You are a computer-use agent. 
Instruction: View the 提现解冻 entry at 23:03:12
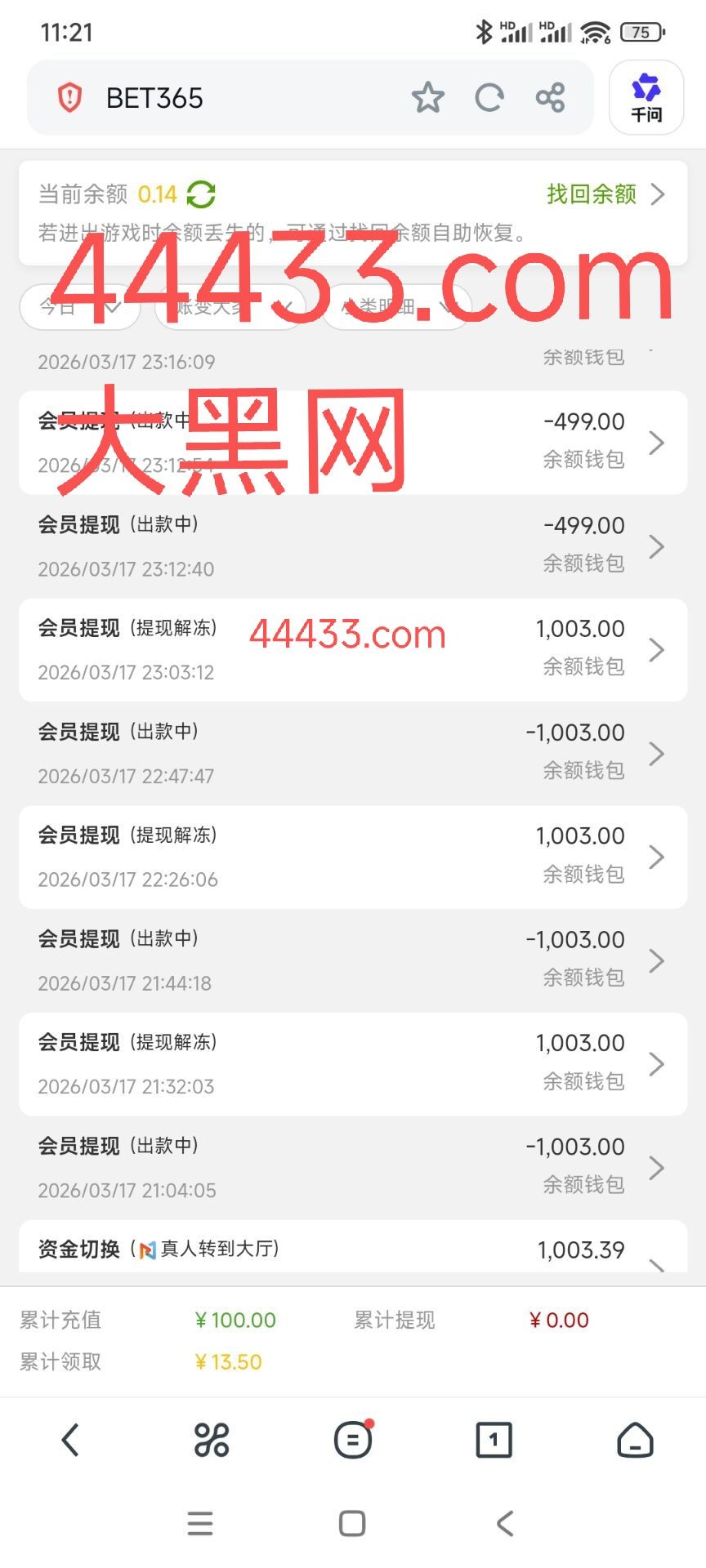click(x=353, y=650)
